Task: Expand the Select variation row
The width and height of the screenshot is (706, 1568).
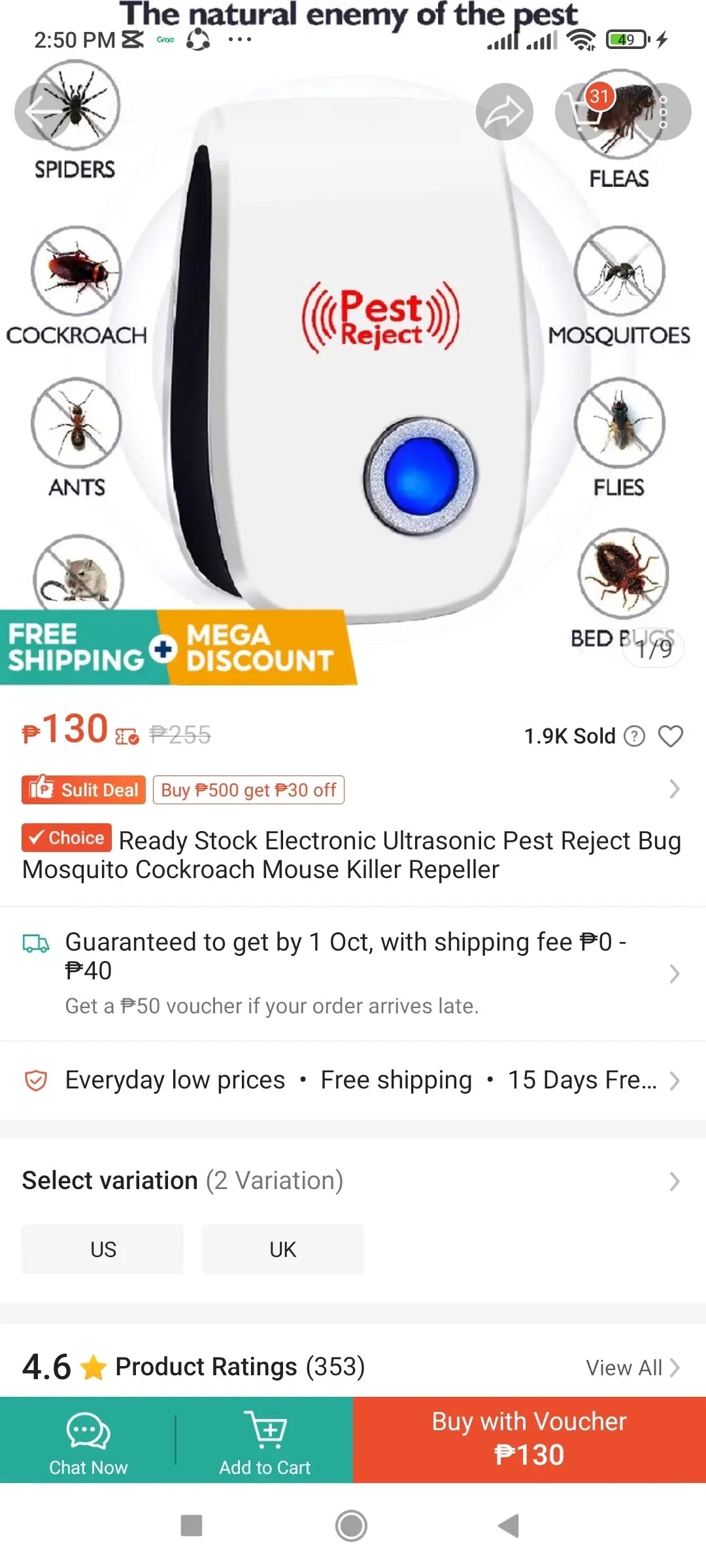Action: [353, 1181]
